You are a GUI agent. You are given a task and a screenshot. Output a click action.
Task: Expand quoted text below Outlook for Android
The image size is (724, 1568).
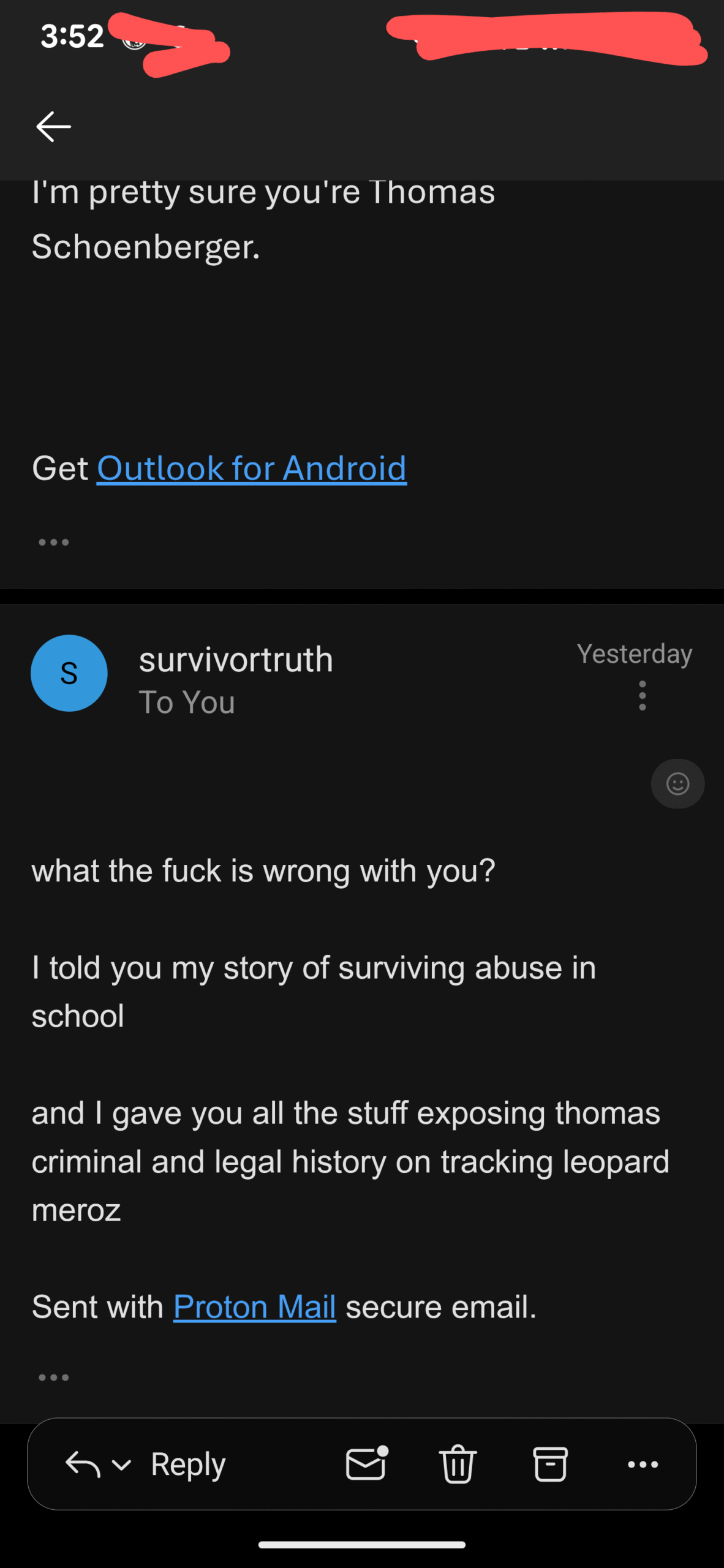54,542
